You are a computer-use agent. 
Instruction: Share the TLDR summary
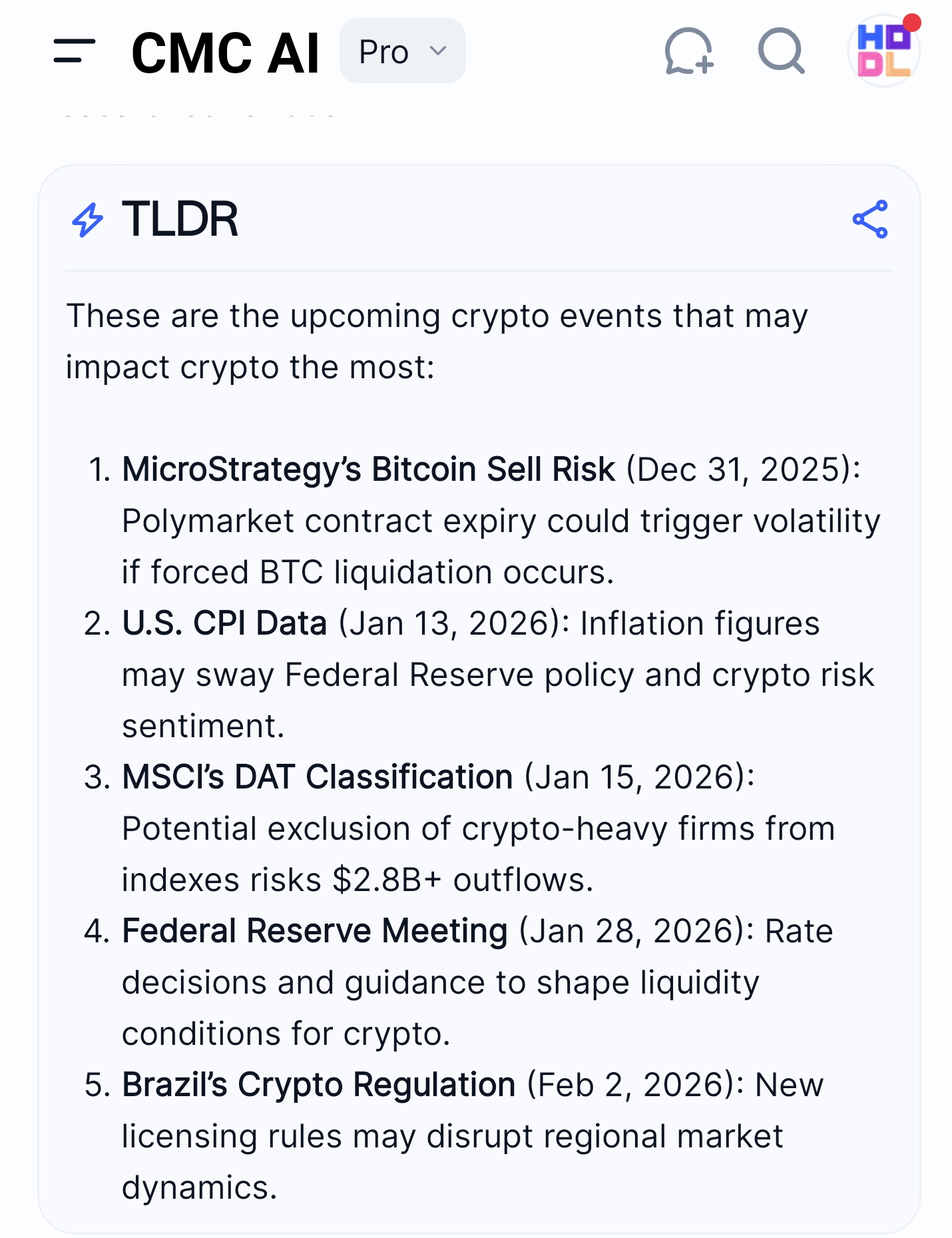[x=870, y=219]
